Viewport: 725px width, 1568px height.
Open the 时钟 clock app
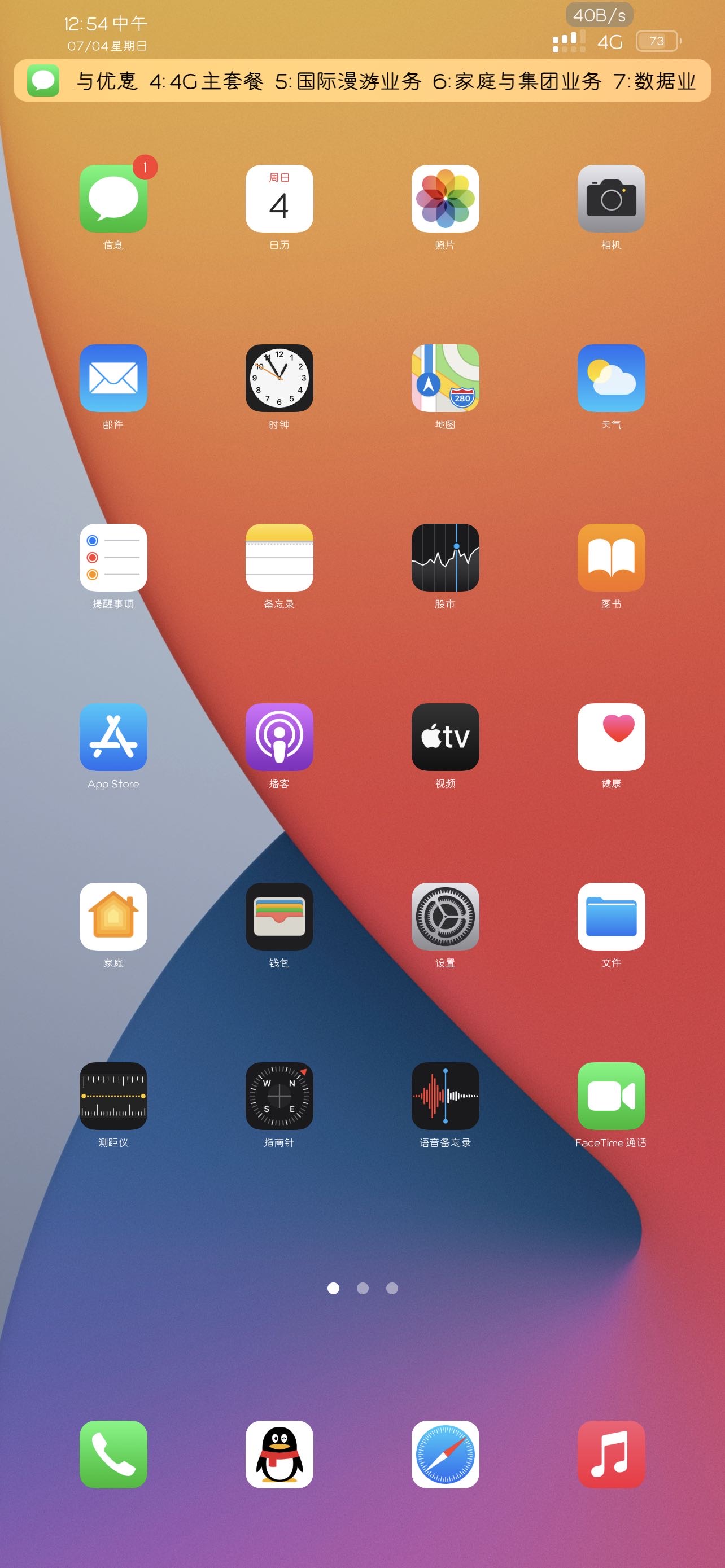[x=279, y=378]
